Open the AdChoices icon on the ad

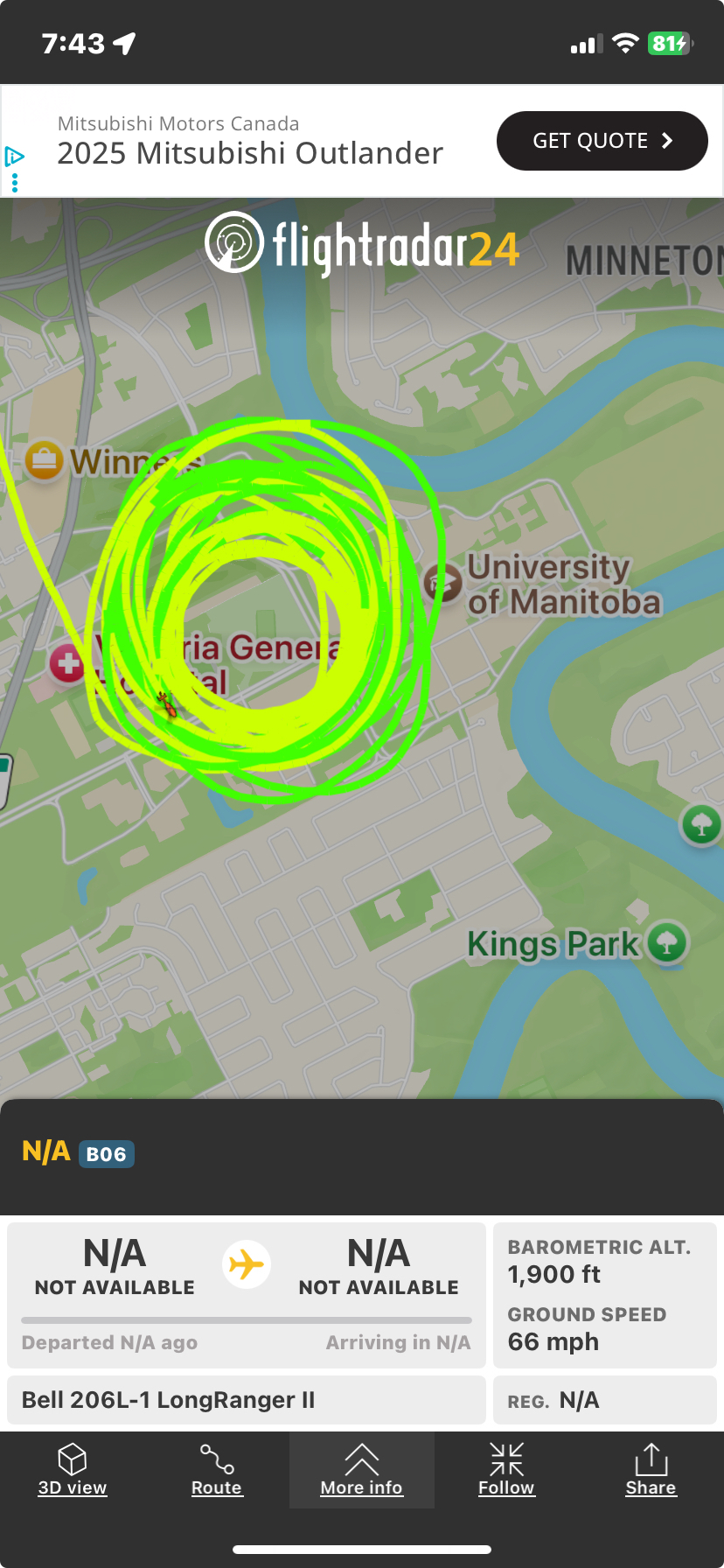pos(15,157)
